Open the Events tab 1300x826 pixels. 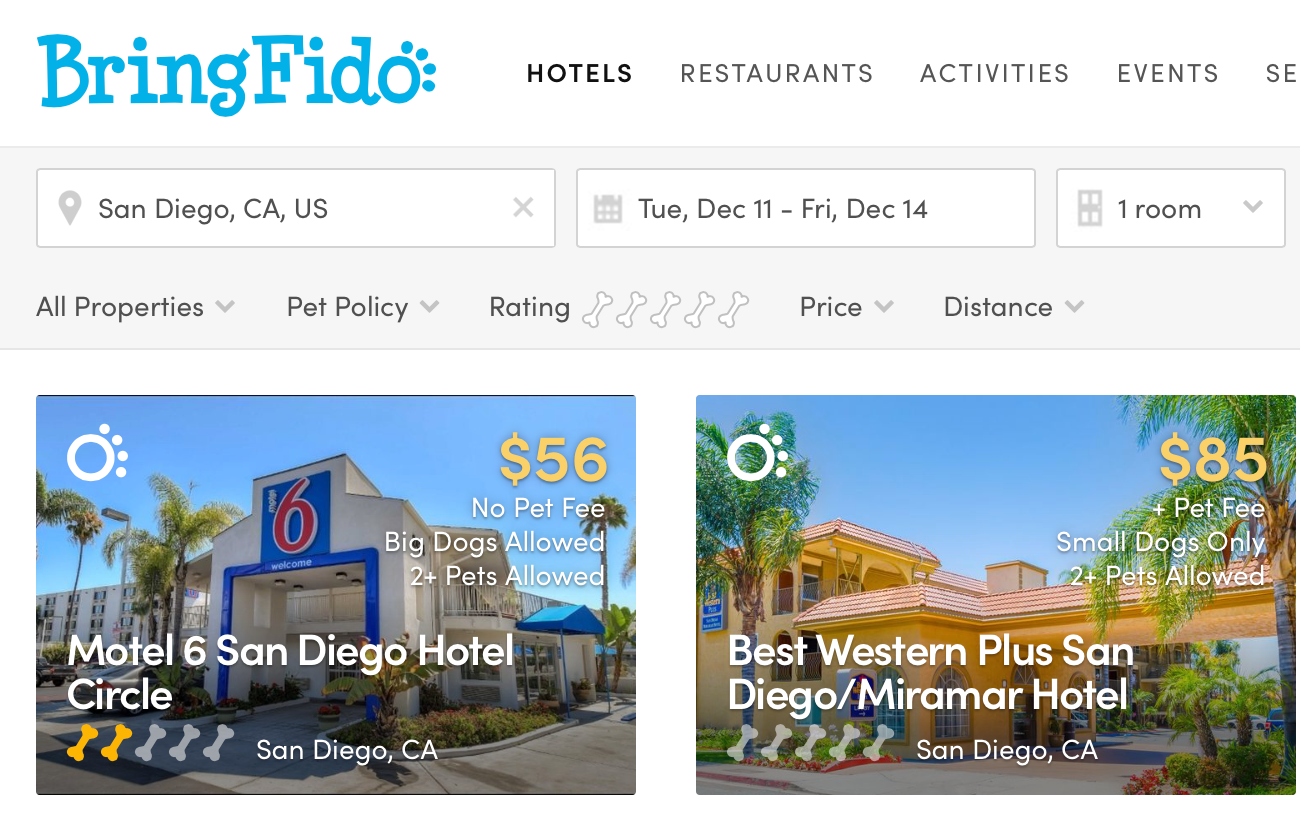click(1167, 73)
